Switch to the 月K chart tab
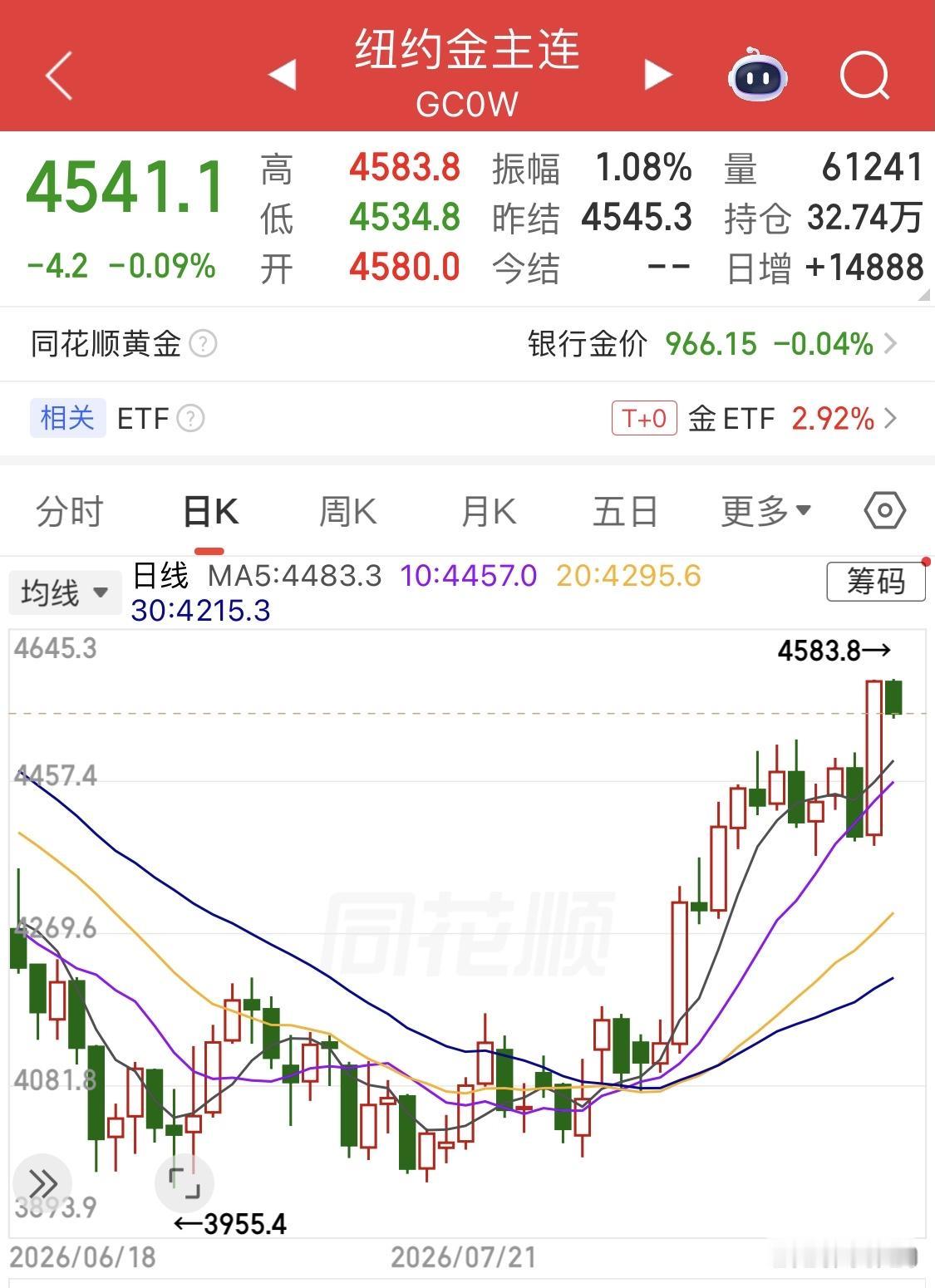Viewport: 935px width, 1288px height. pyautogui.click(x=489, y=511)
